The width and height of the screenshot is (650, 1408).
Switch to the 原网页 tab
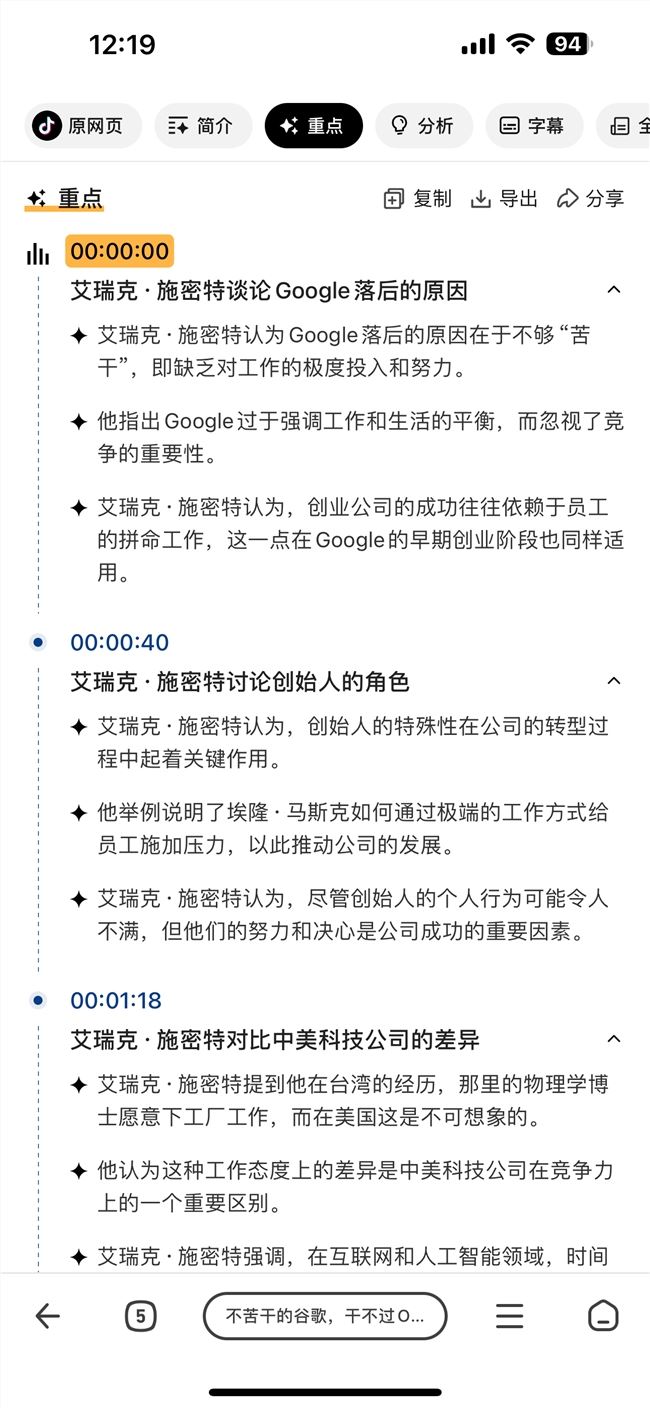pyautogui.click(x=83, y=126)
